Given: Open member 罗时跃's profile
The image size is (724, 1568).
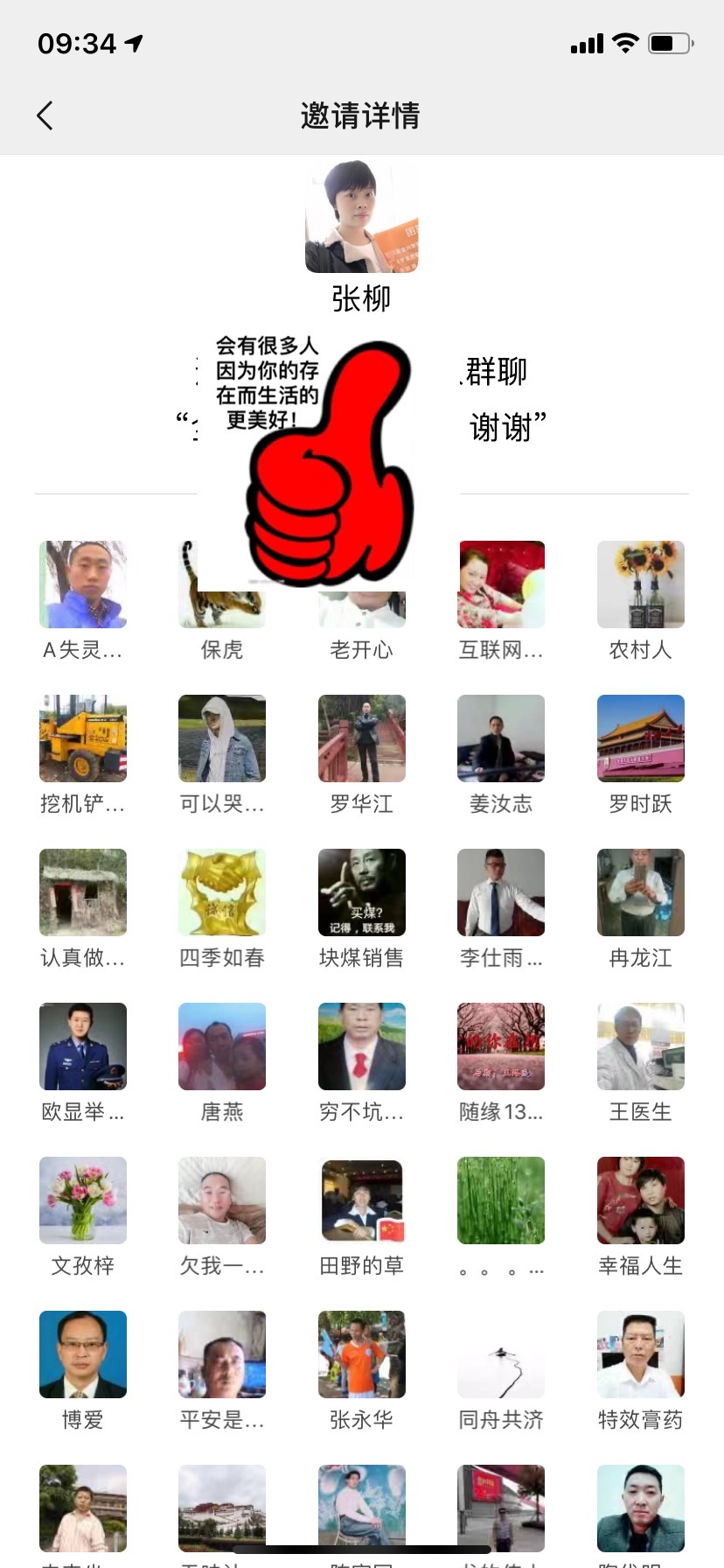Looking at the screenshot, I should [x=640, y=738].
